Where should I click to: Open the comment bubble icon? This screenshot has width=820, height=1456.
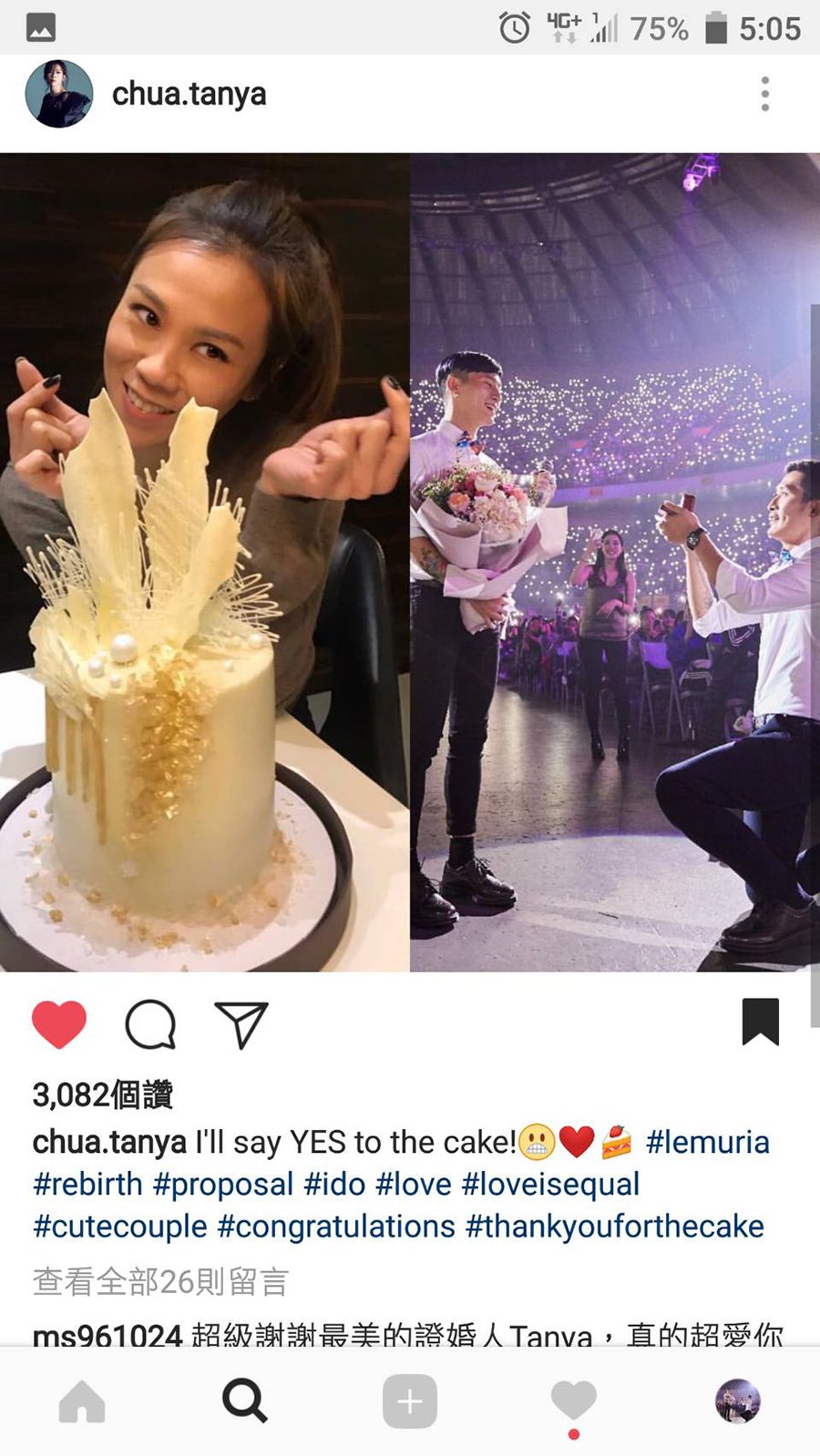pyautogui.click(x=150, y=1024)
